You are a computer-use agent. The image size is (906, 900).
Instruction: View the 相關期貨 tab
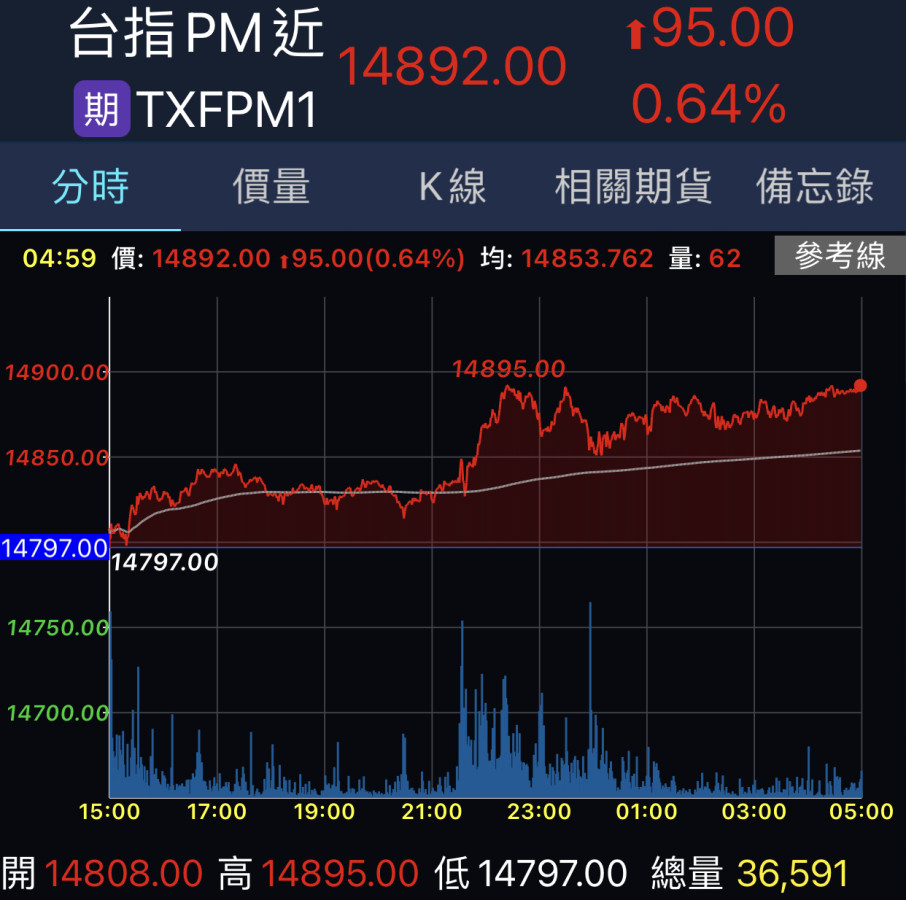coord(633,187)
